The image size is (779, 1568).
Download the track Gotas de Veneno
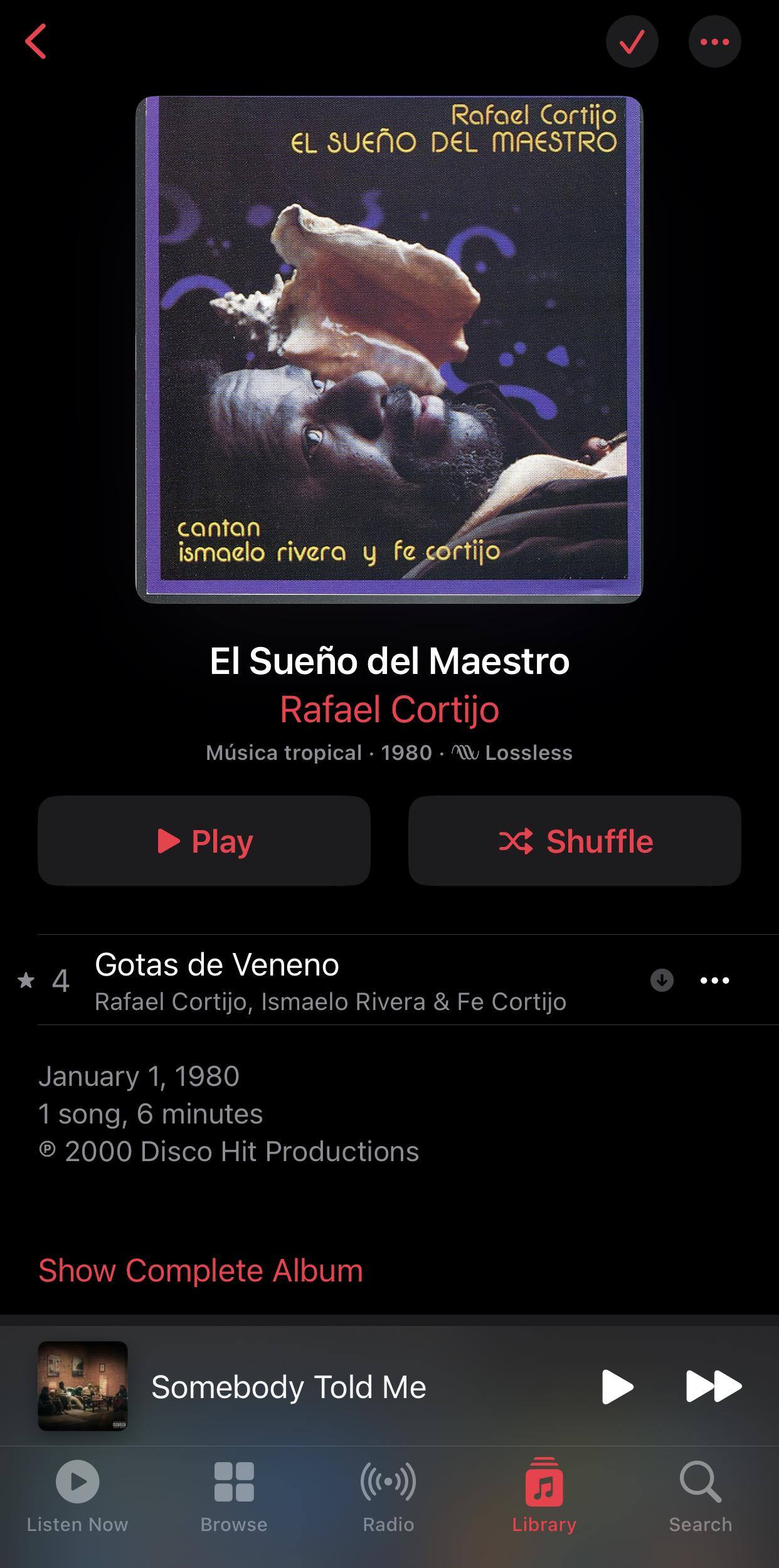click(662, 980)
